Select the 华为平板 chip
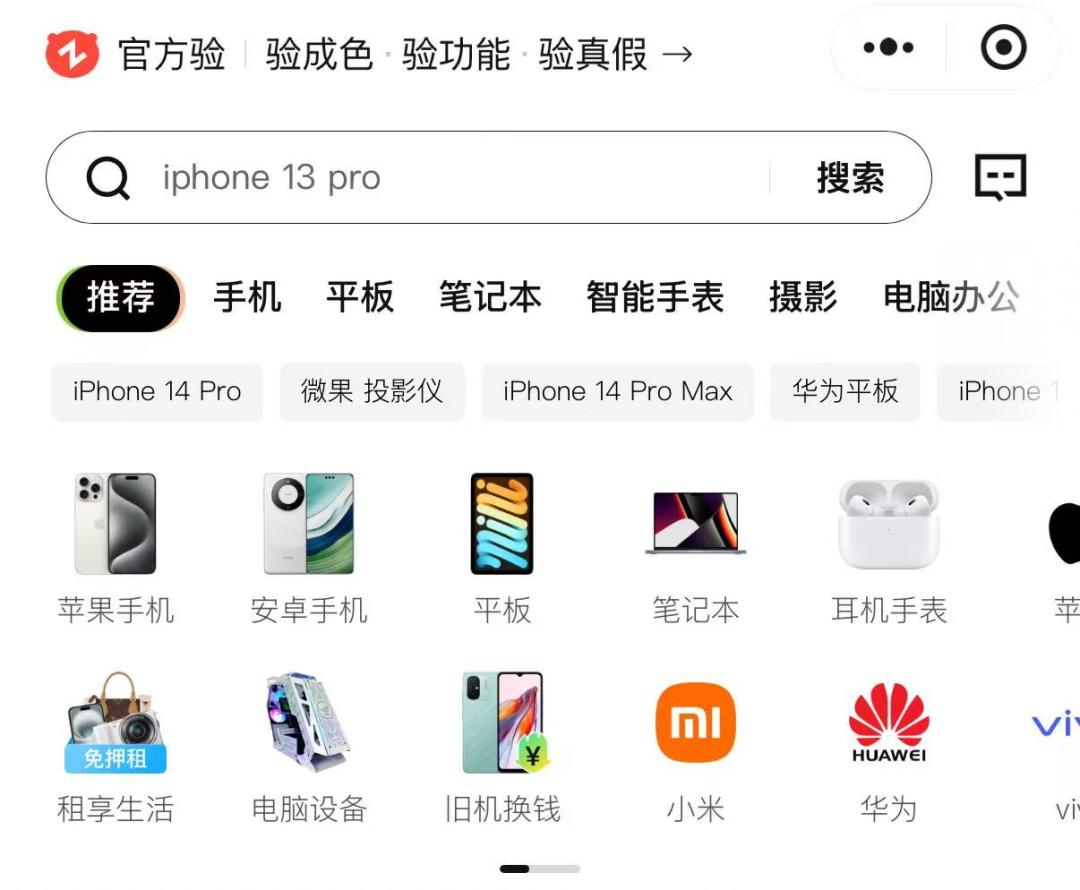This screenshot has height=890, width=1080. 845,391
